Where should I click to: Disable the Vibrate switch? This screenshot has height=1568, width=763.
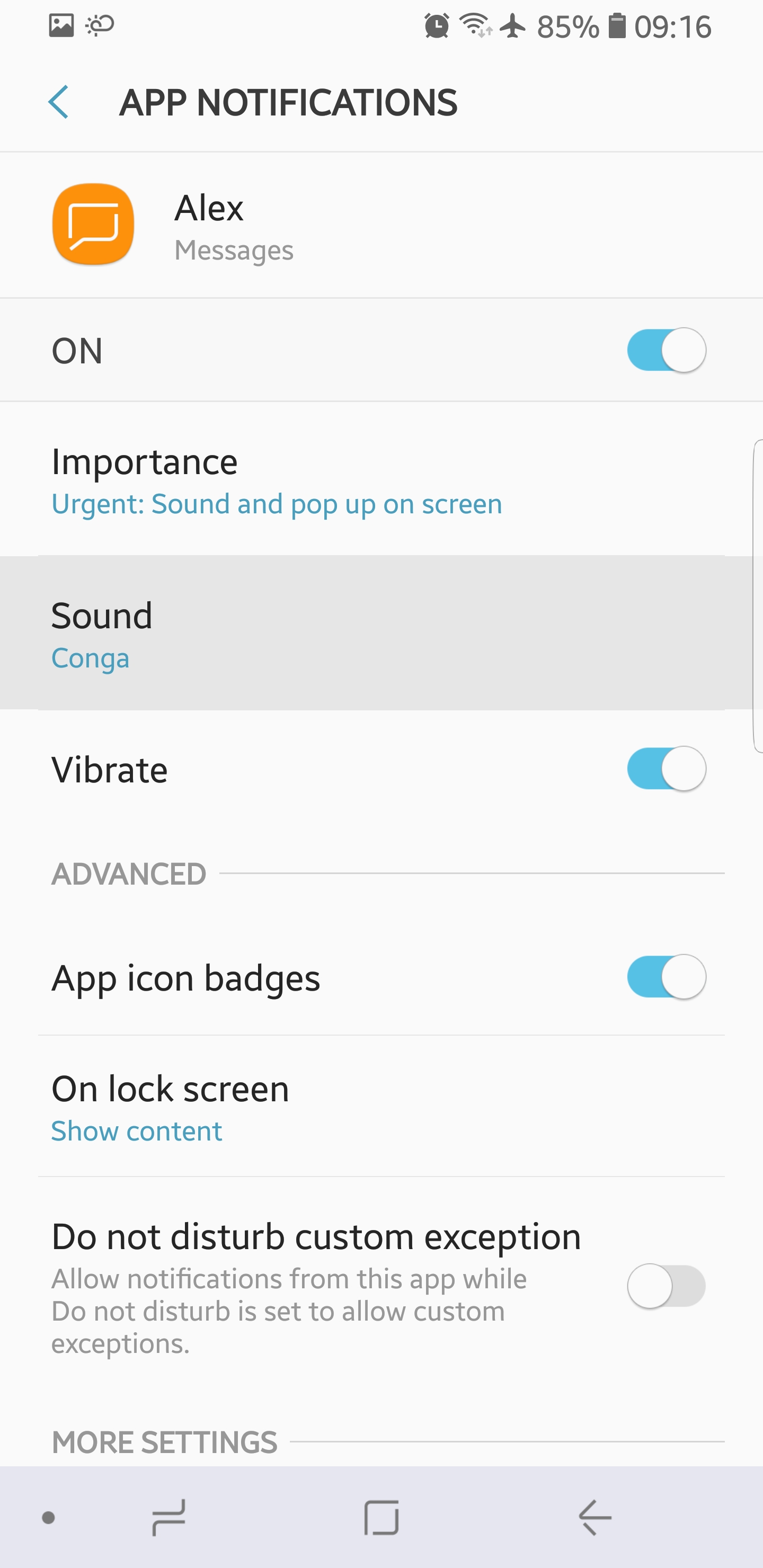pos(666,769)
